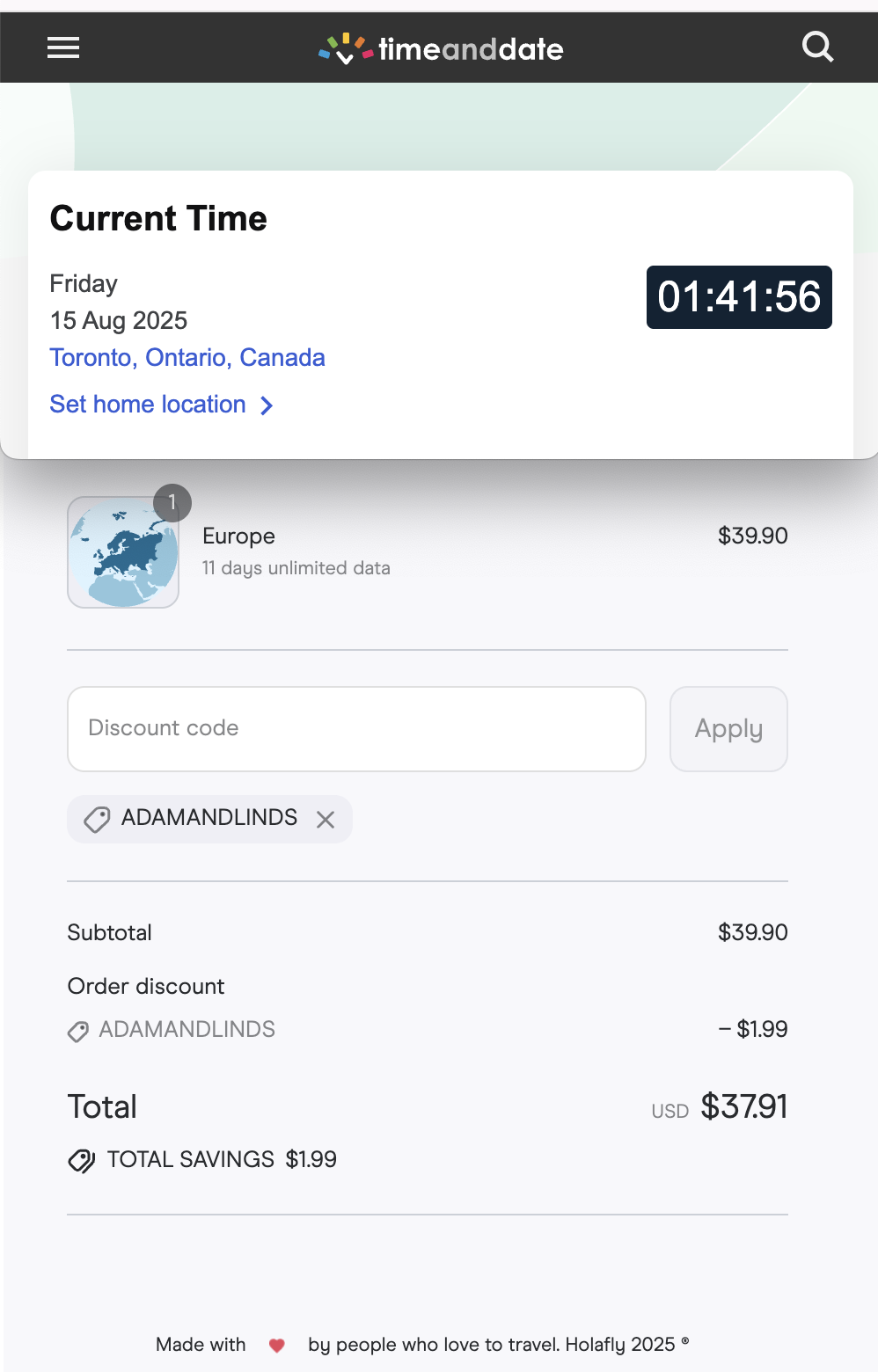878x1372 pixels.
Task: Click the item quantity badge showing 1
Action: coord(172,502)
